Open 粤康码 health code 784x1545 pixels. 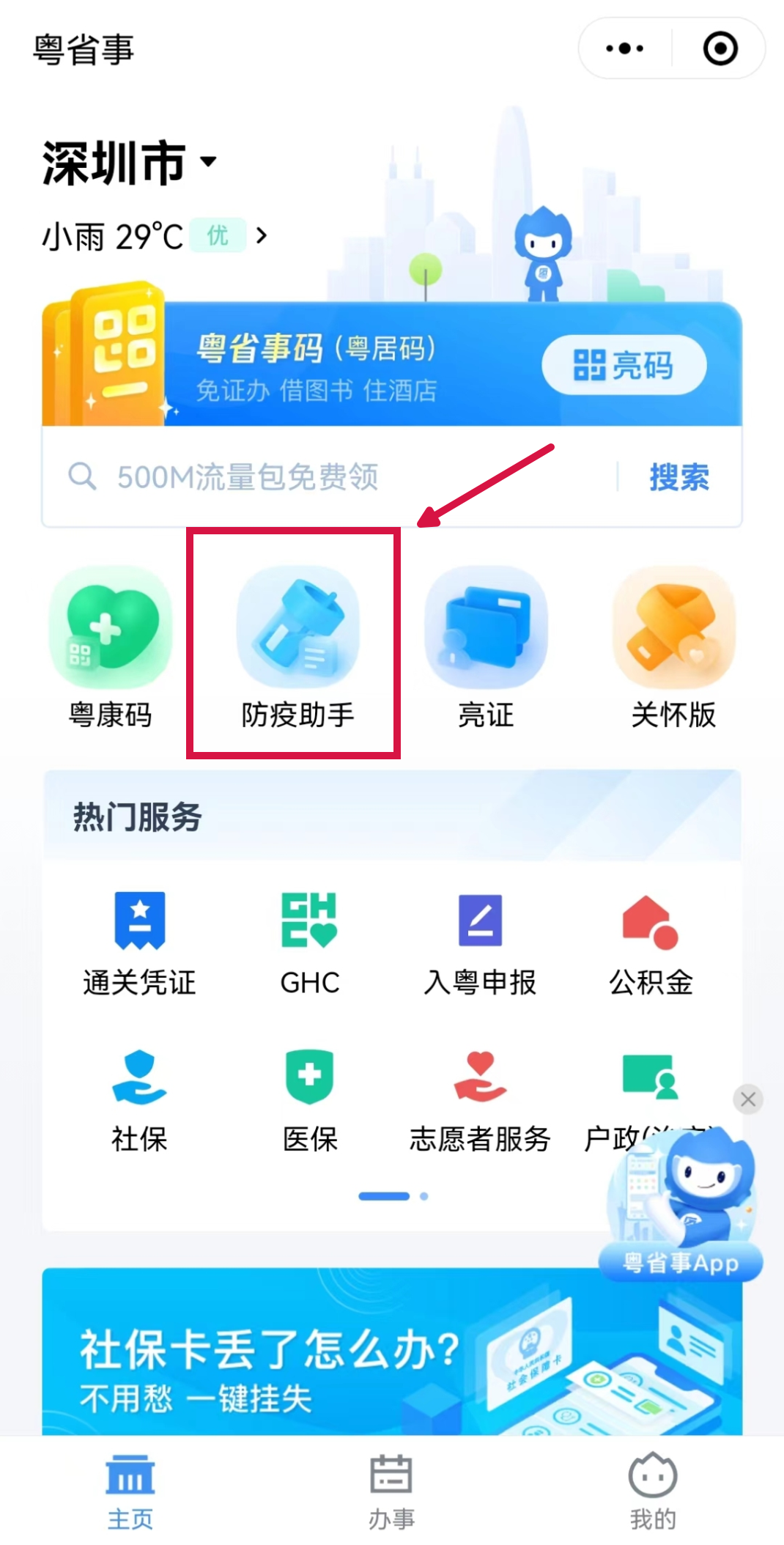110,645
